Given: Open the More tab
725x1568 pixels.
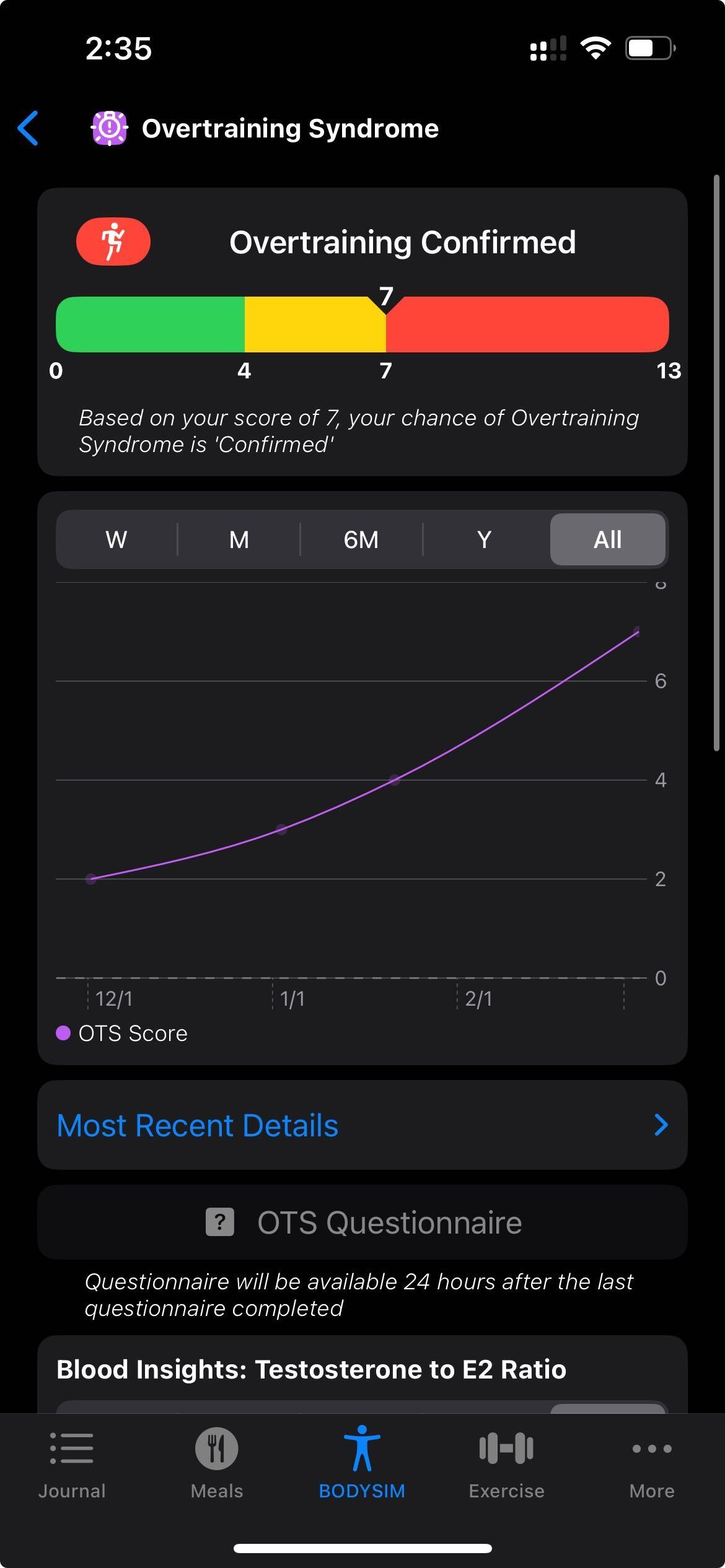Looking at the screenshot, I should [652, 1465].
